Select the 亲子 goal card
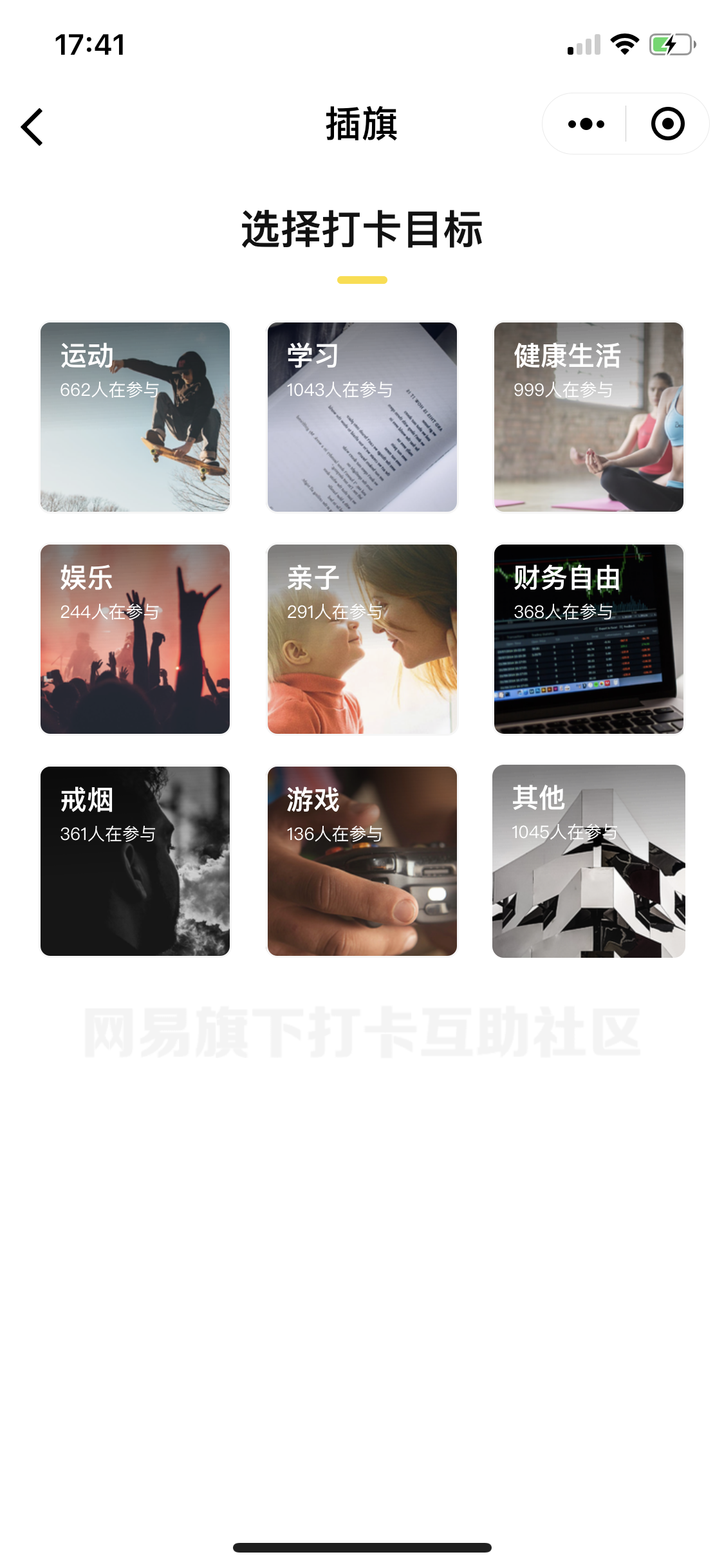 pyautogui.click(x=362, y=639)
